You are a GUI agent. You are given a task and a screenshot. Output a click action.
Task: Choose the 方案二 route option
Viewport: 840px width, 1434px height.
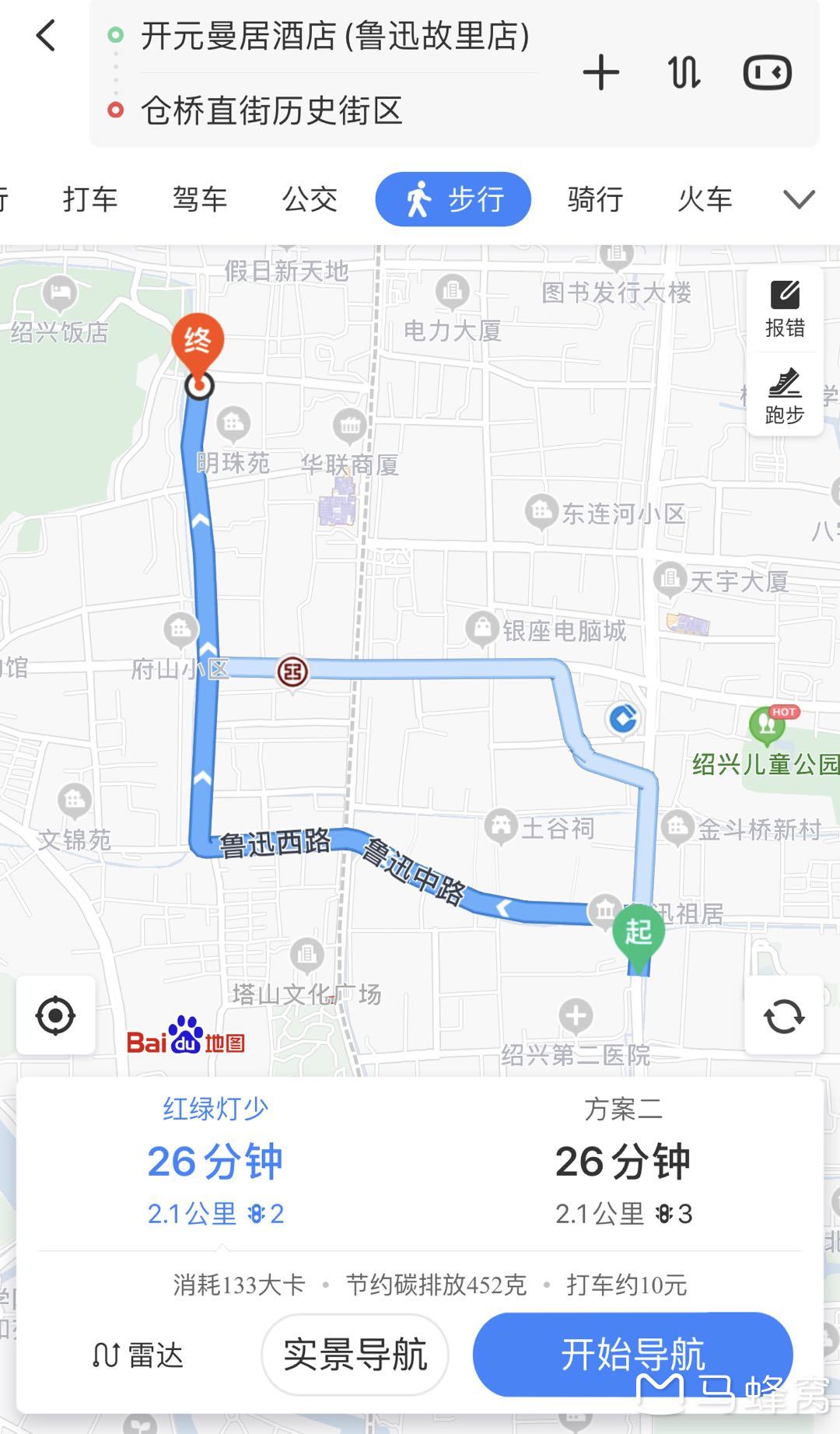623,1162
